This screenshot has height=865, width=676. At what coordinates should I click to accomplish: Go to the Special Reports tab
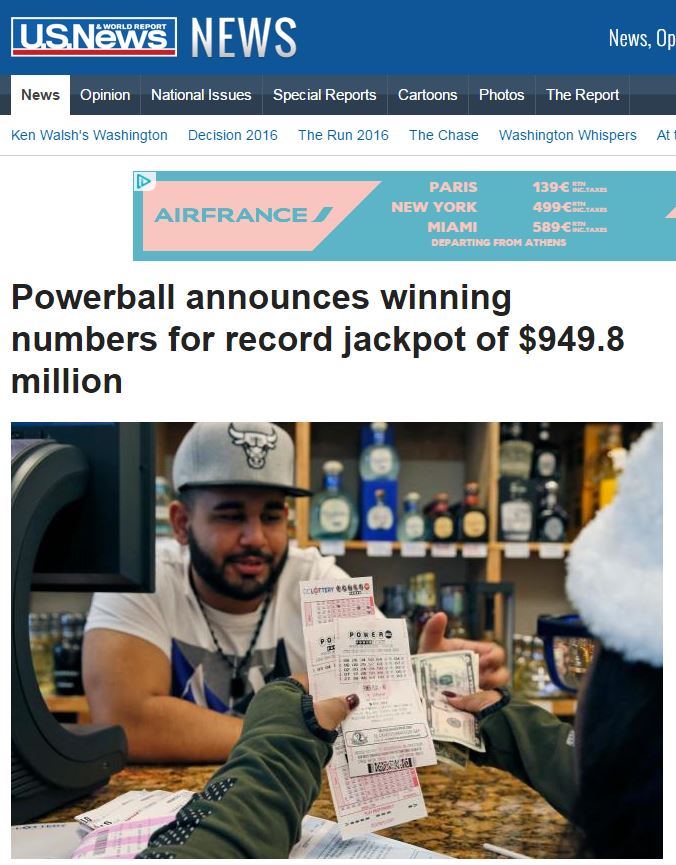pyautogui.click(x=324, y=95)
